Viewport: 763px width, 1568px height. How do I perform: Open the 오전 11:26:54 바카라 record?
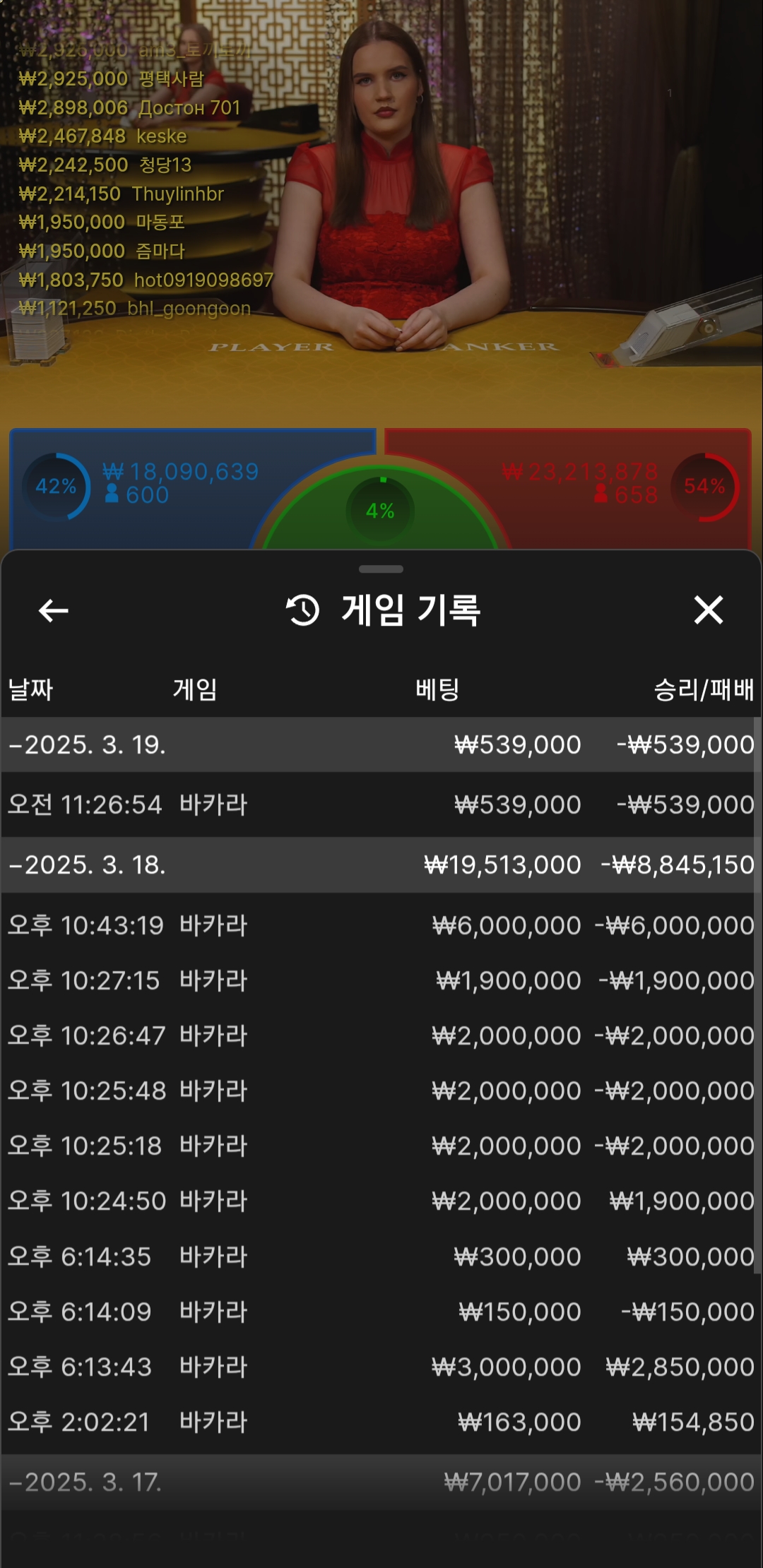tap(380, 804)
